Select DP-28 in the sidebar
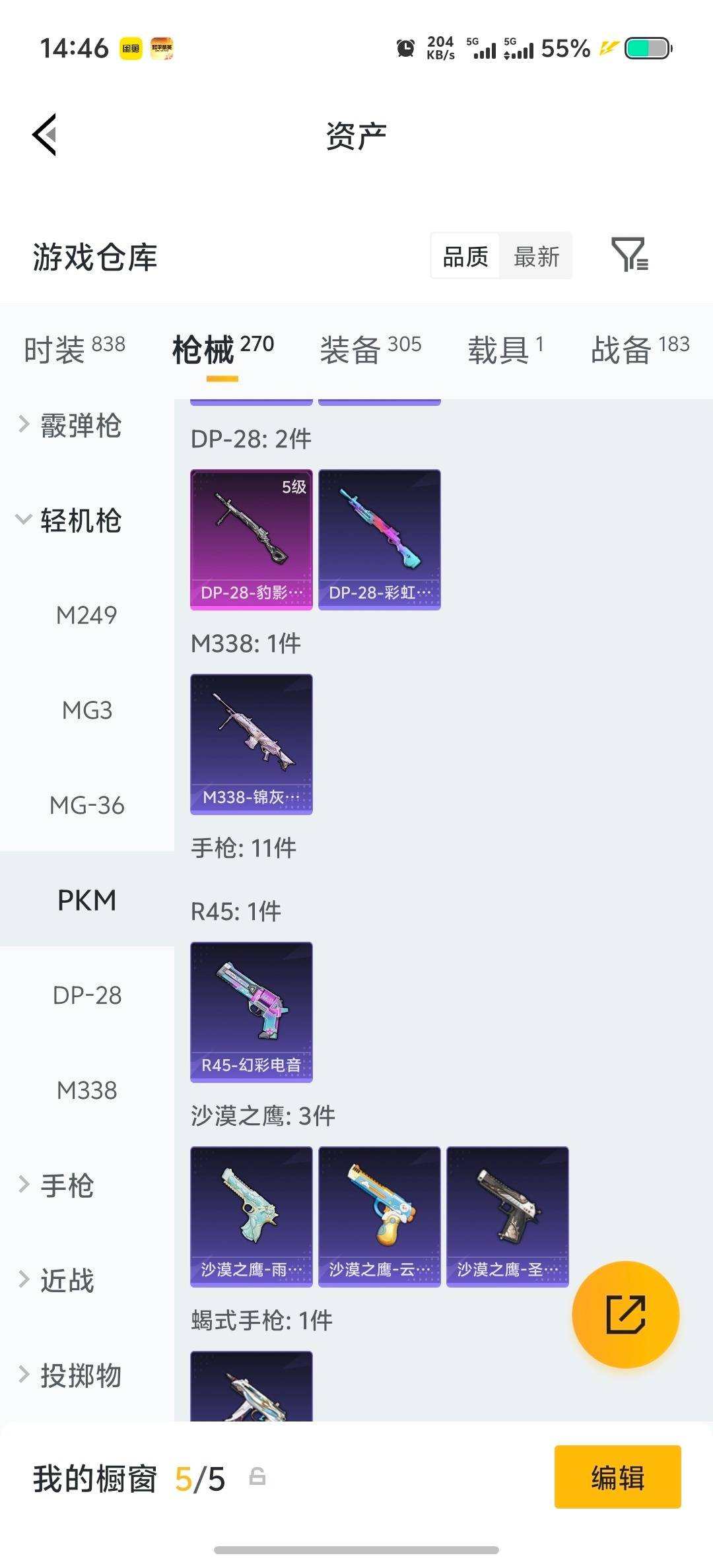Image resolution: width=713 pixels, height=1568 pixels. [x=88, y=995]
